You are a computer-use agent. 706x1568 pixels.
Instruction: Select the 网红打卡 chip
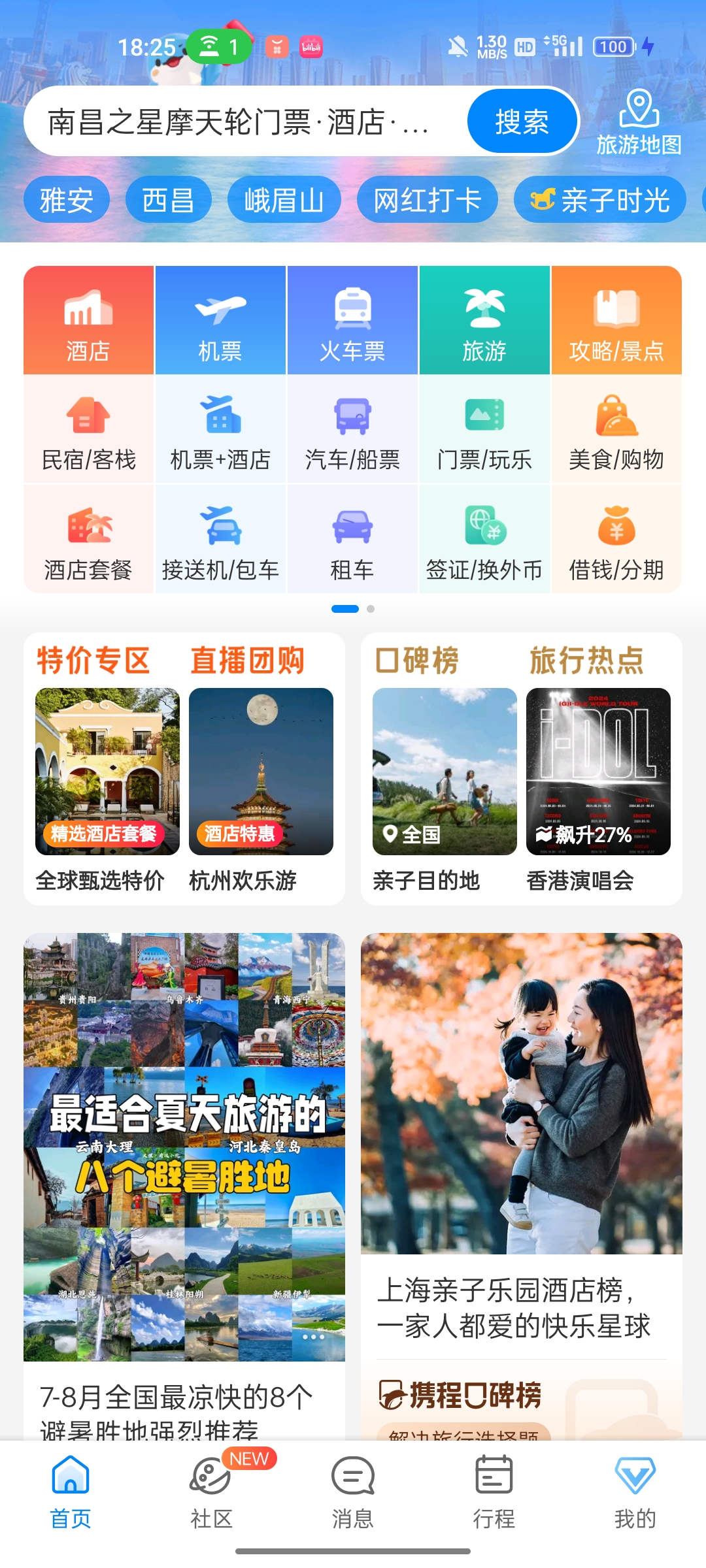pos(427,199)
